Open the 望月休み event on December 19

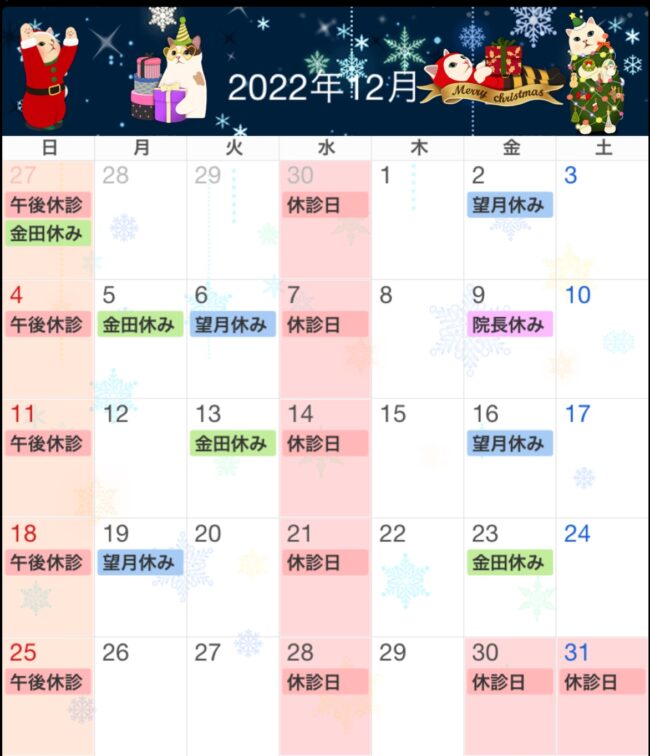pos(140,562)
